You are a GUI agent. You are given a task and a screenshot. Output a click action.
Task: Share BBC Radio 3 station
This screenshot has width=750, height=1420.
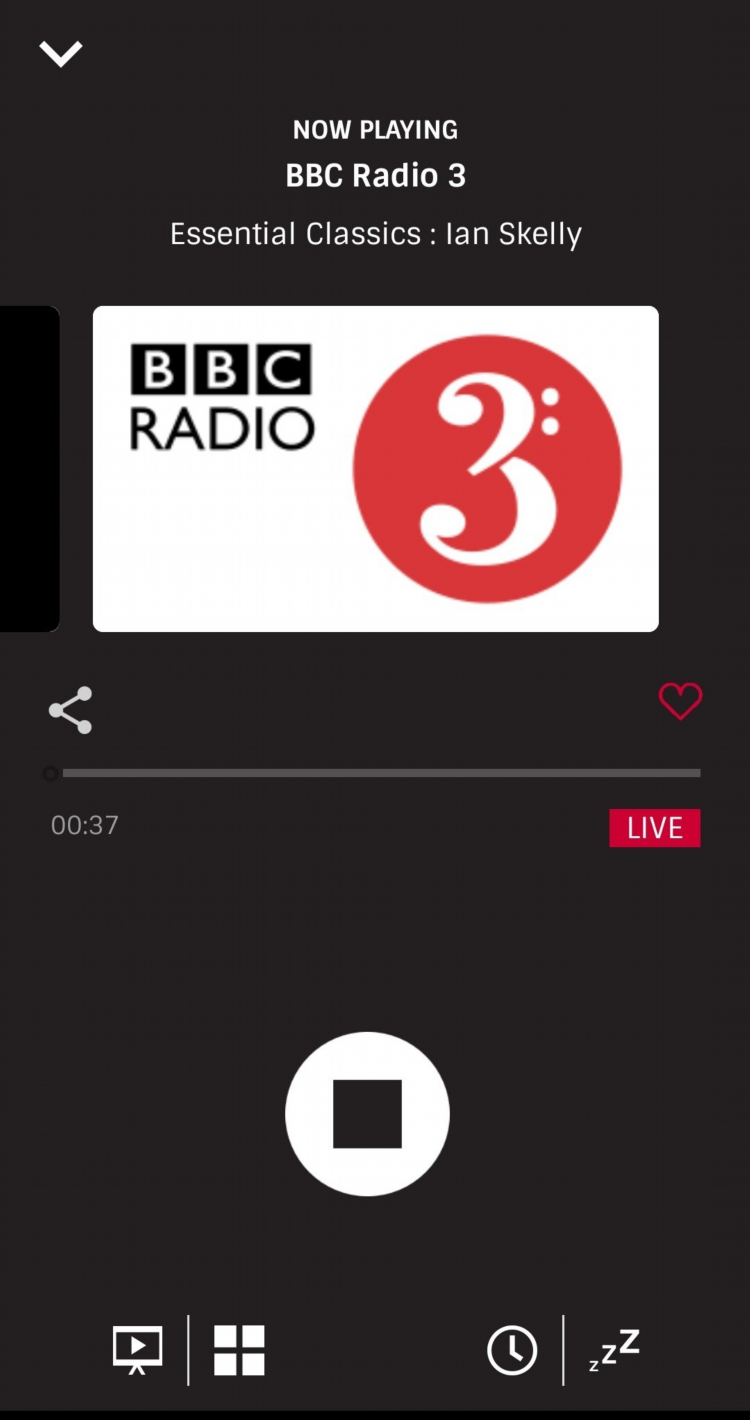(x=70, y=710)
